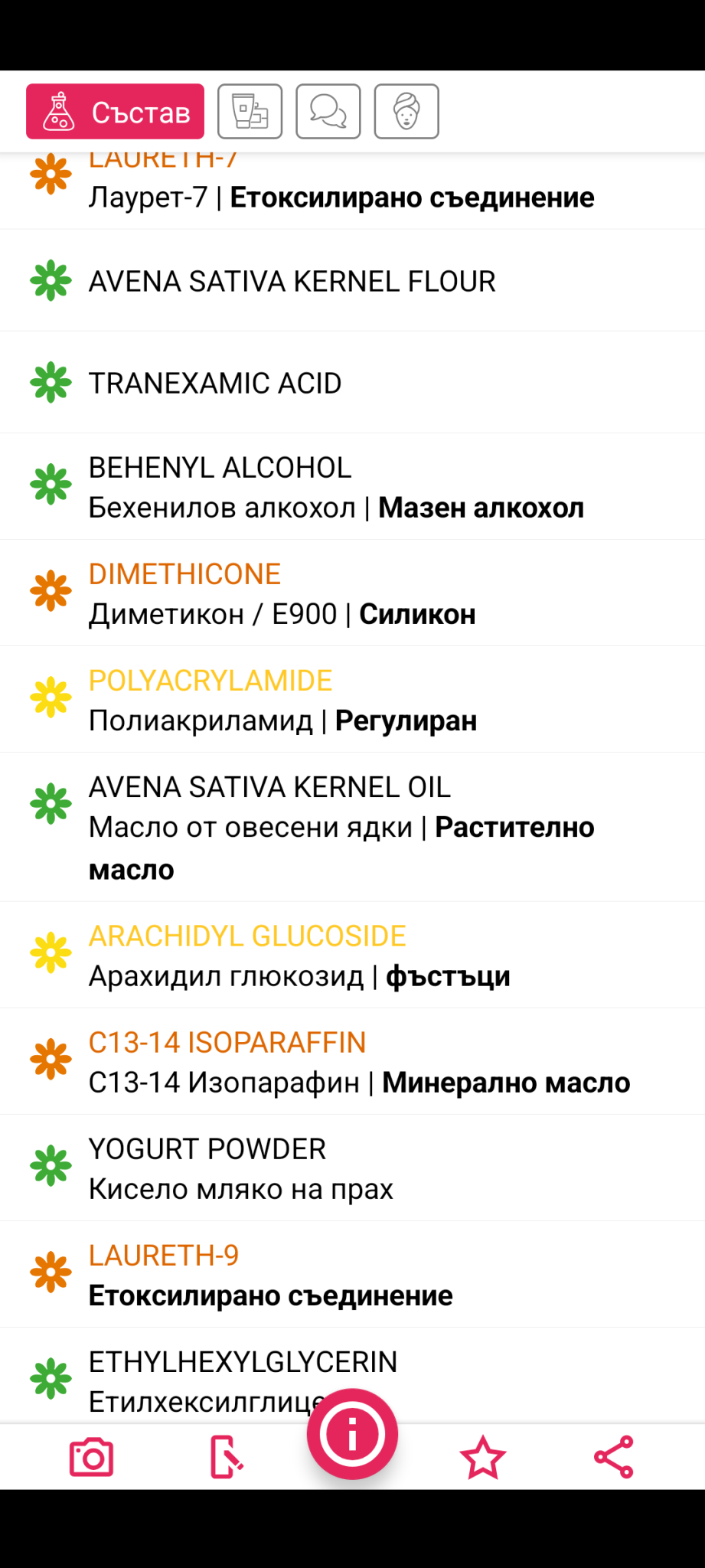Screen dimensions: 705x1568
Task: View ARACHIDYL GLUCOSIDE details
Action: tap(352, 955)
